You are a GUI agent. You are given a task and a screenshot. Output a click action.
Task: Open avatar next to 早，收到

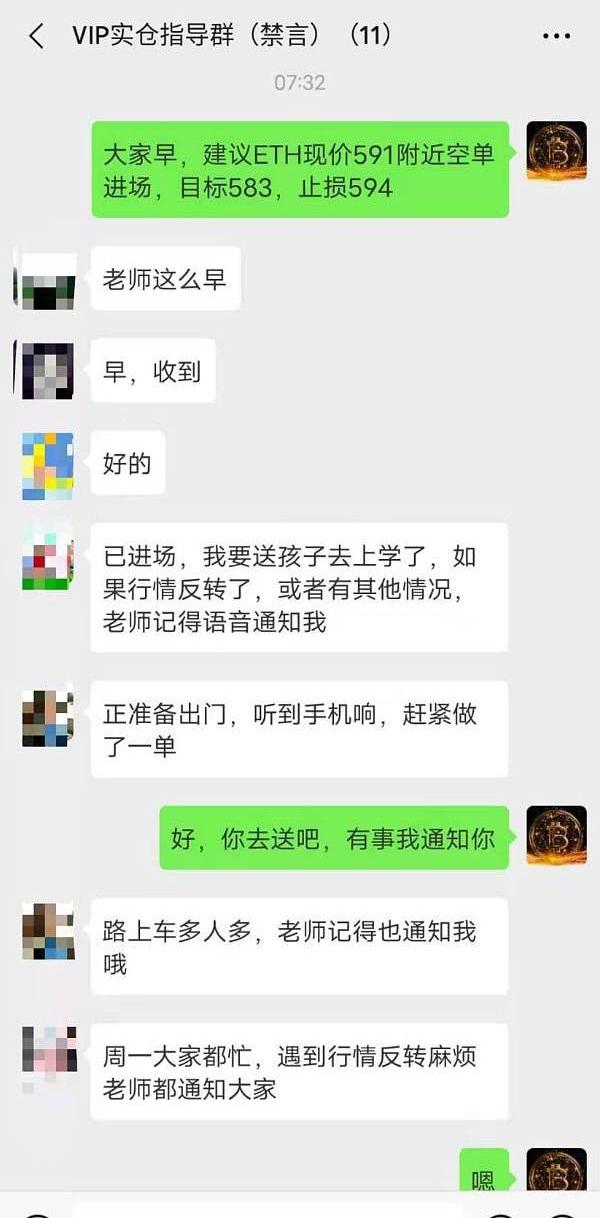[47, 371]
